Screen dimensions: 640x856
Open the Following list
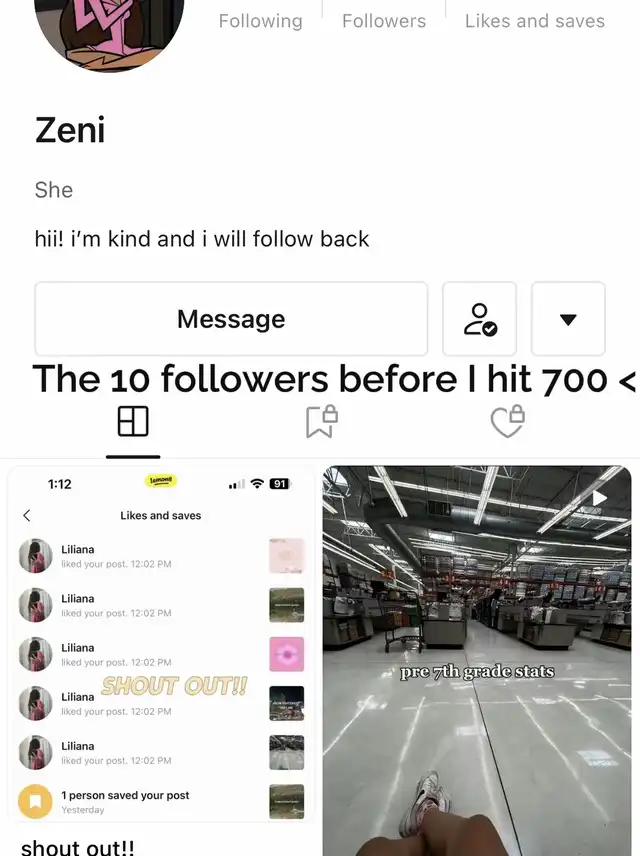260,21
